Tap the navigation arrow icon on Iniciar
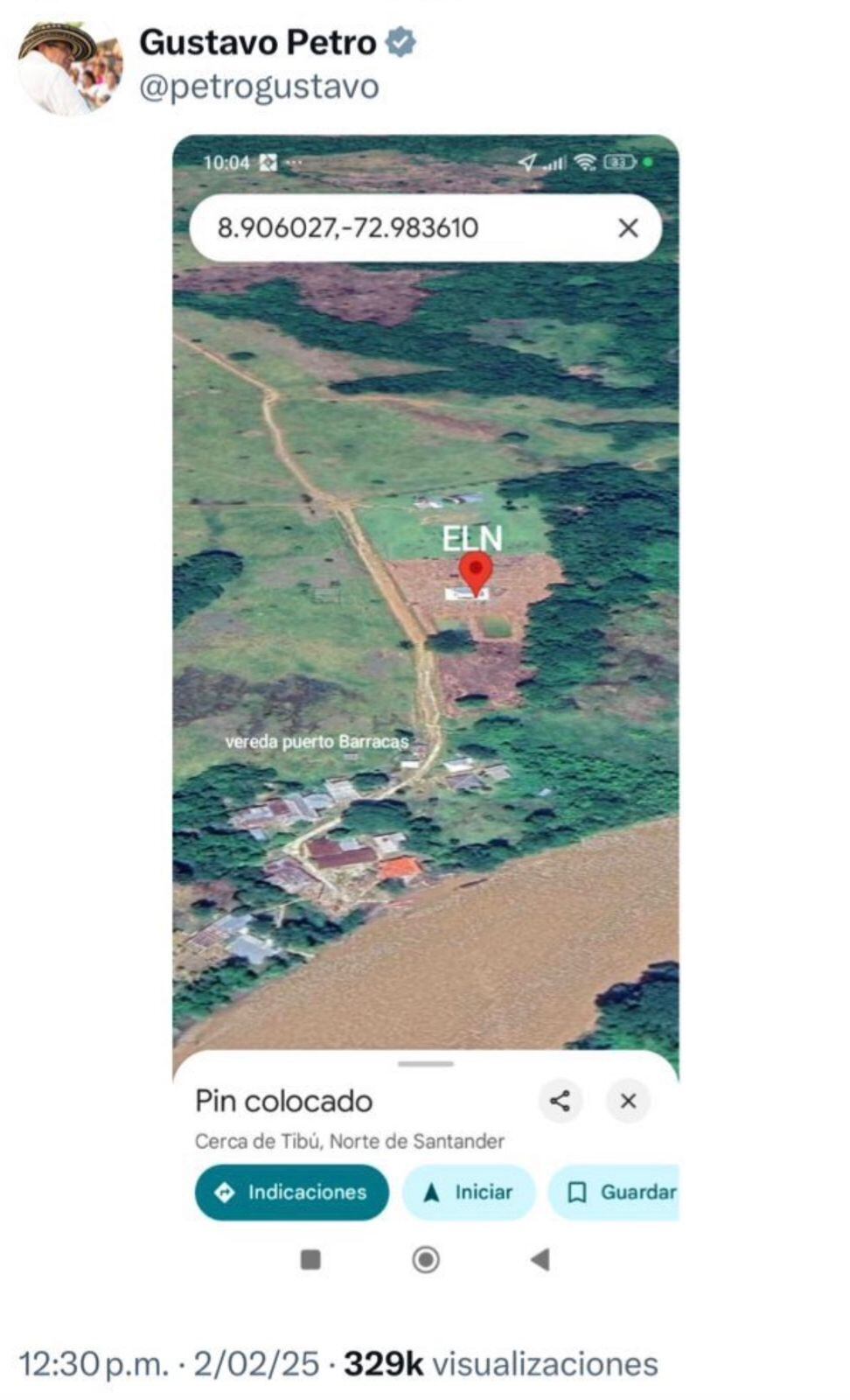The height and width of the screenshot is (1400, 850). (432, 1191)
